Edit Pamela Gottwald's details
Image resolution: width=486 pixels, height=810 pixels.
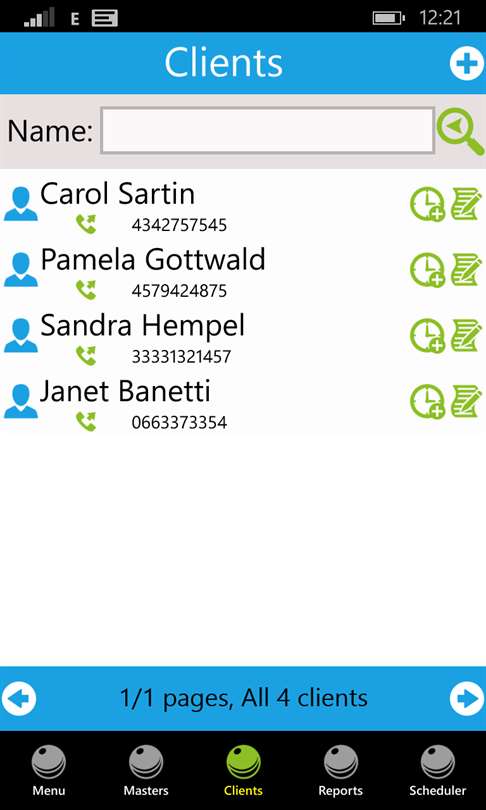pyautogui.click(x=466, y=269)
